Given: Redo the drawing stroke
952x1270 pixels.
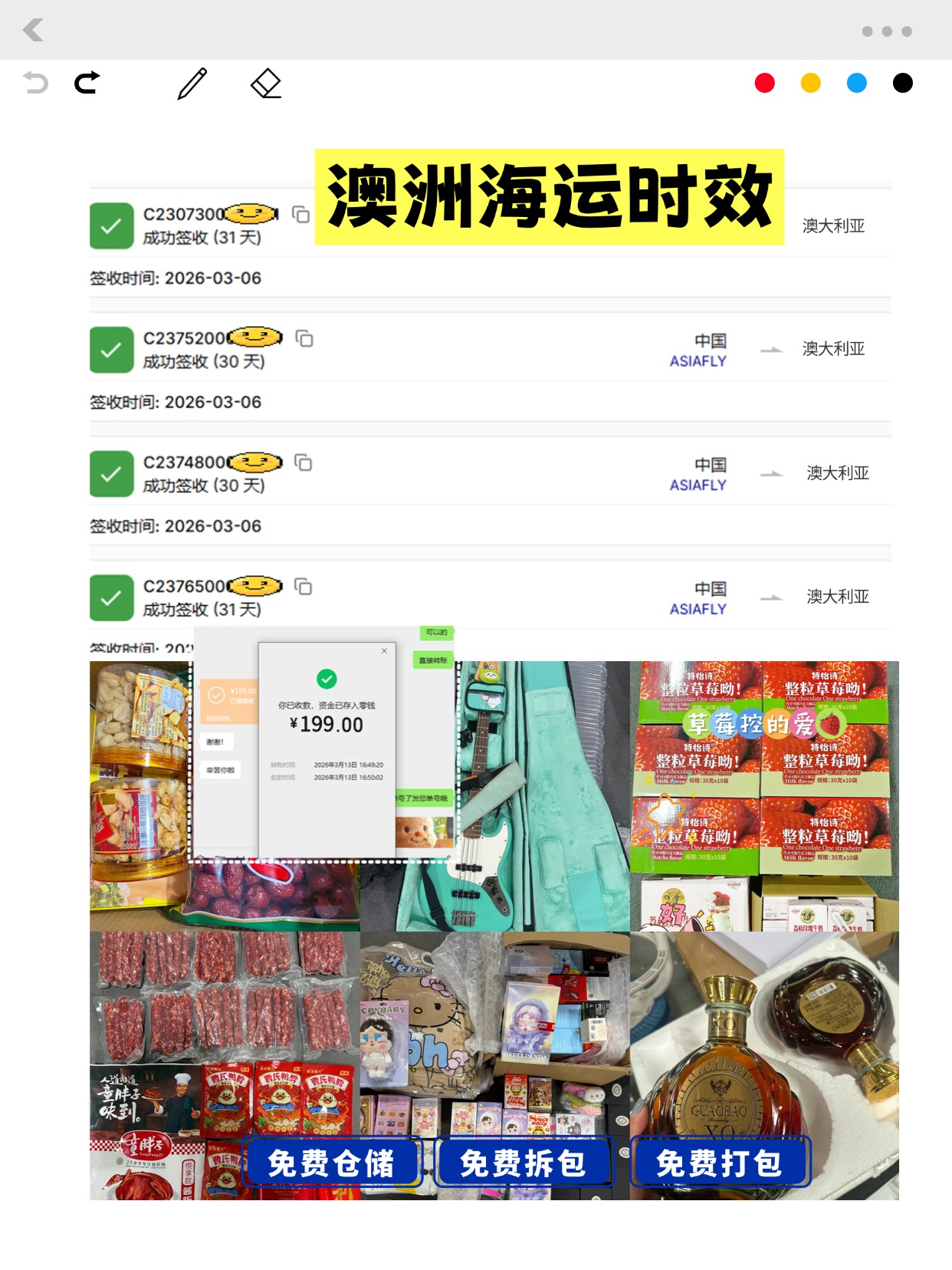Looking at the screenshot, I should coord(87,82).
